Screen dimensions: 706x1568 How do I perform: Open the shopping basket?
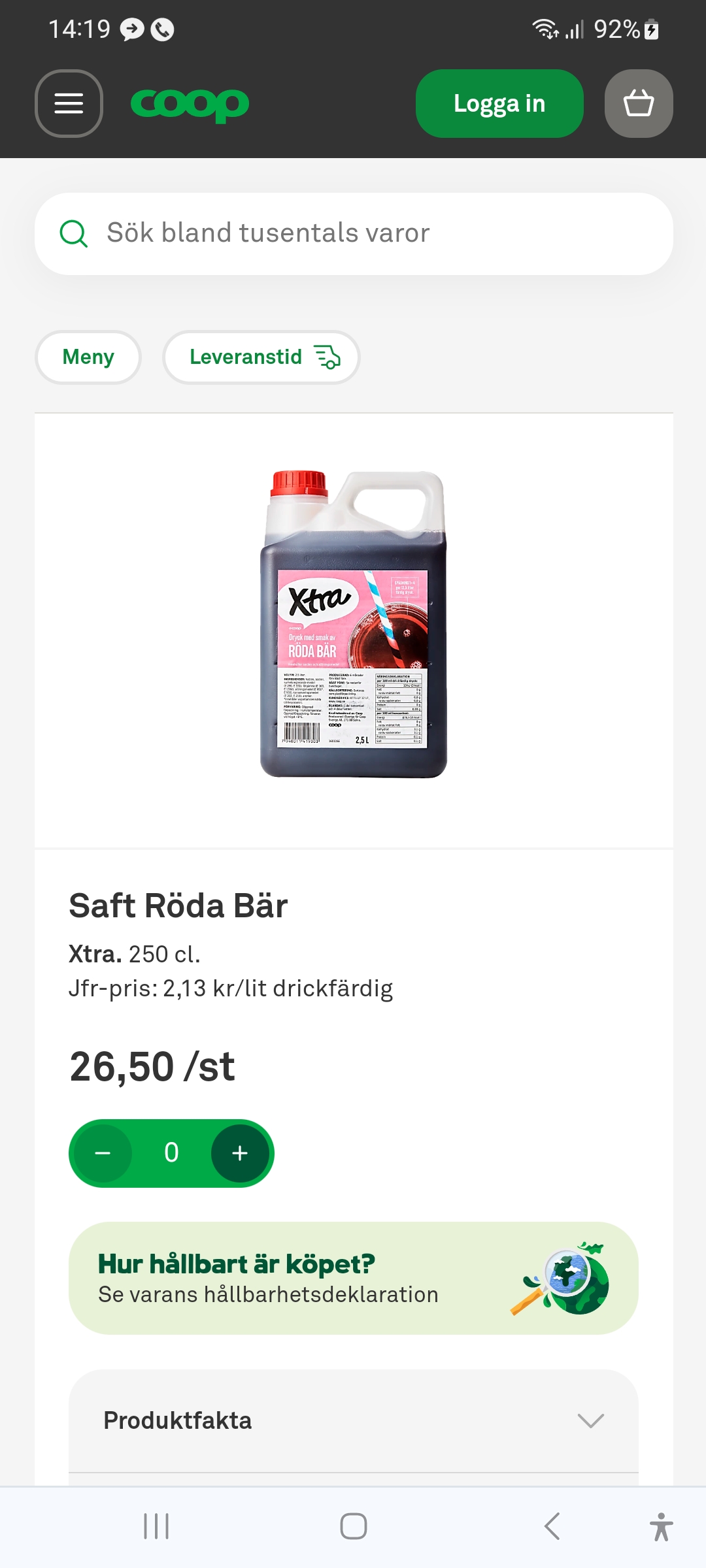pos(639,103)
